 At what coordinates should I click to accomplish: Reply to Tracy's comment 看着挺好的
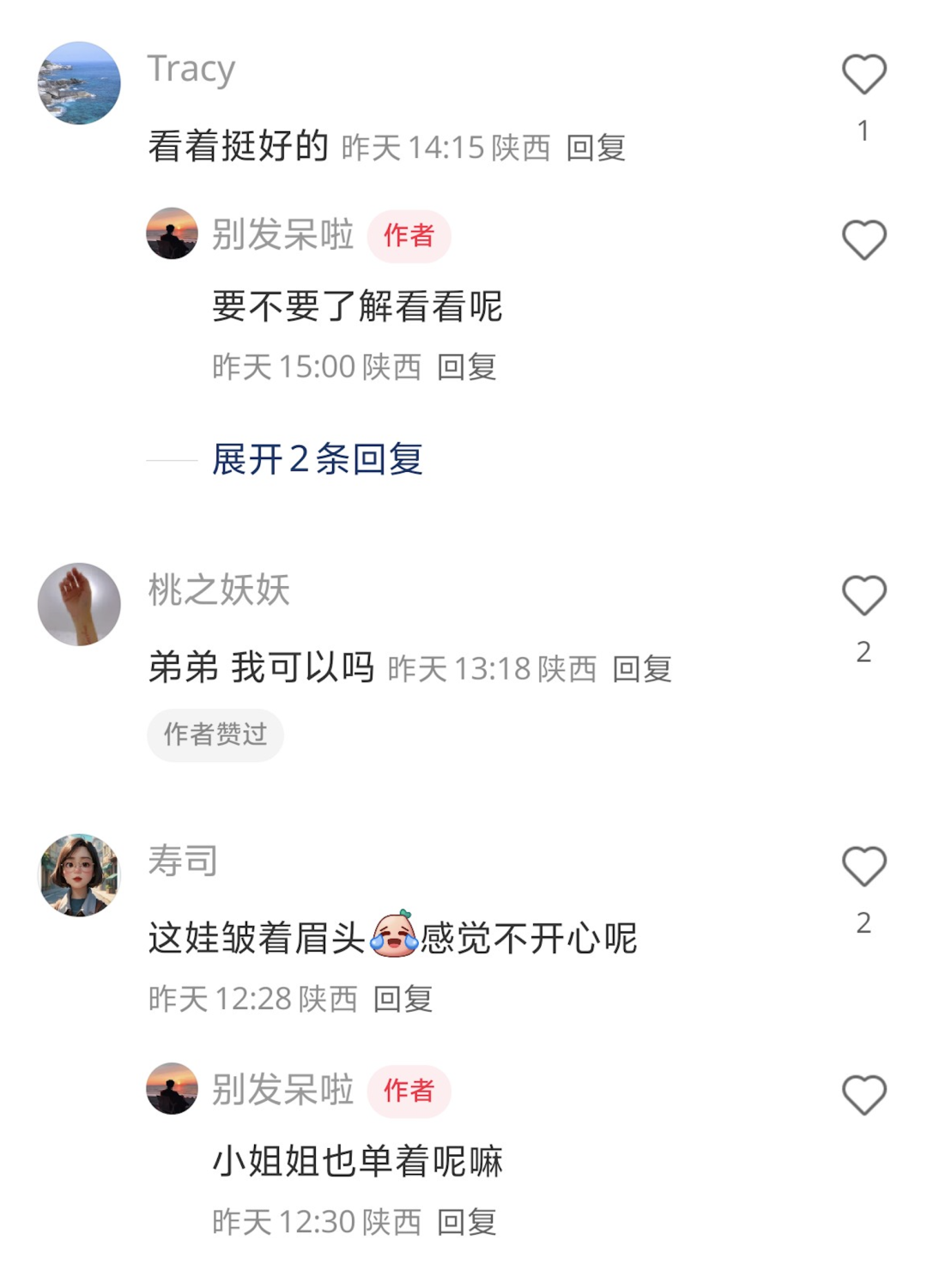596,148
